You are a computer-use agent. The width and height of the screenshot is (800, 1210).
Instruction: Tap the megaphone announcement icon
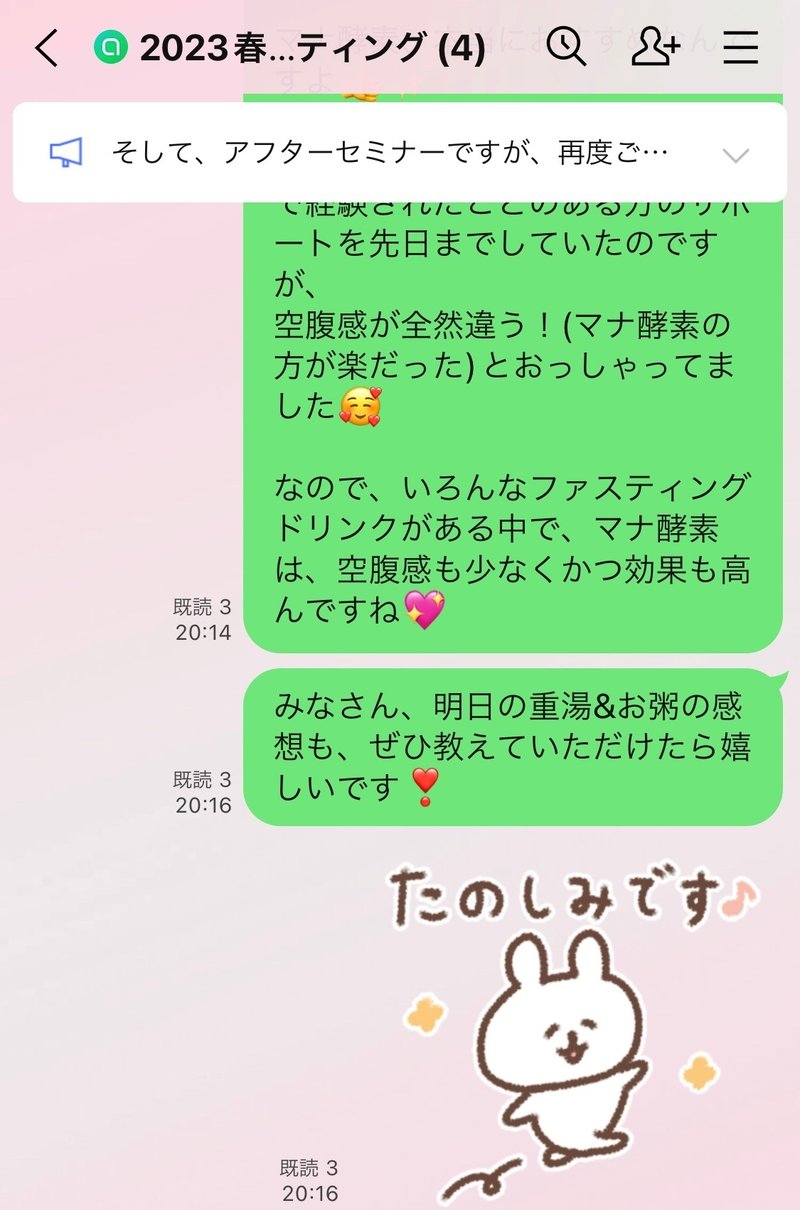[x=65, y=150]
